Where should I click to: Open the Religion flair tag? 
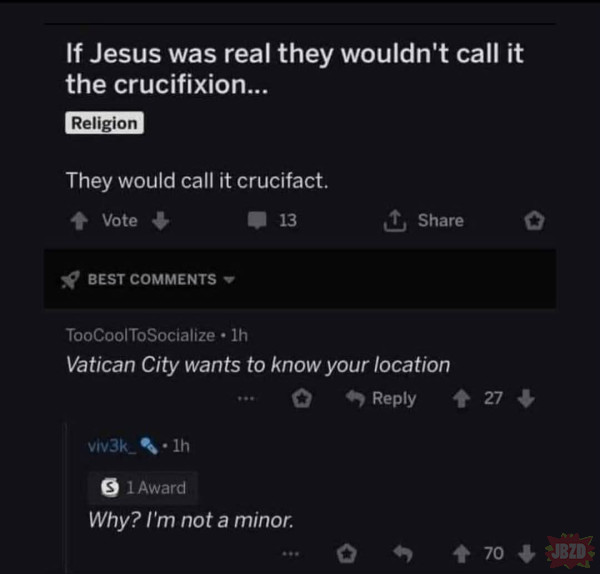(x=104, y=123)
